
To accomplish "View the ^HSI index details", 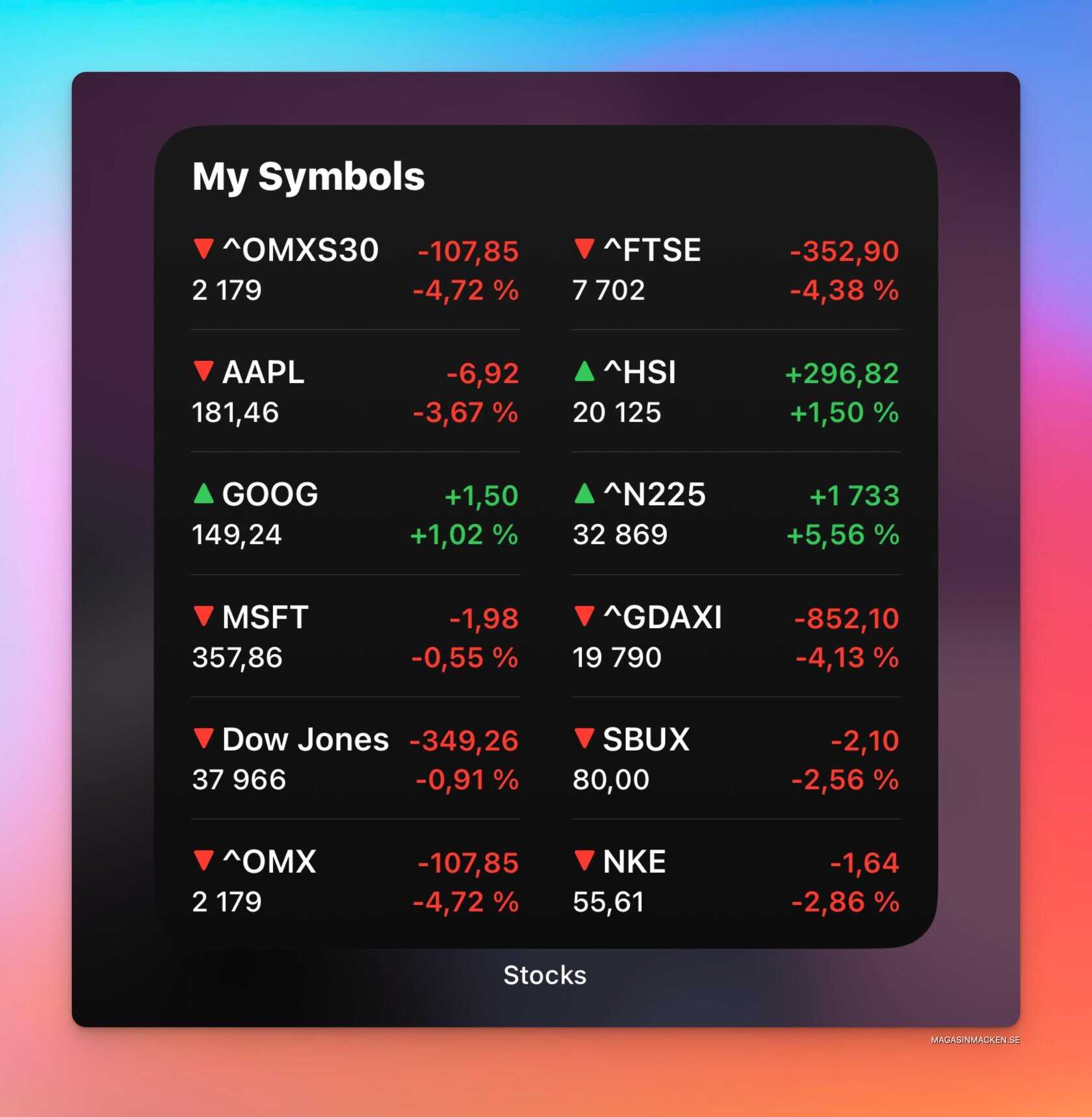I will point(736,392).
